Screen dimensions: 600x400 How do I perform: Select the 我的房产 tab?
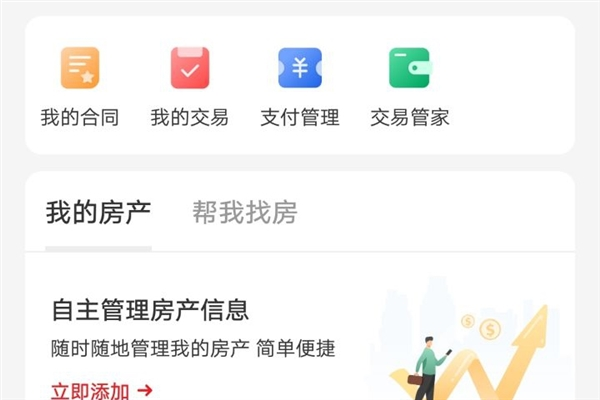coord(98,212)
